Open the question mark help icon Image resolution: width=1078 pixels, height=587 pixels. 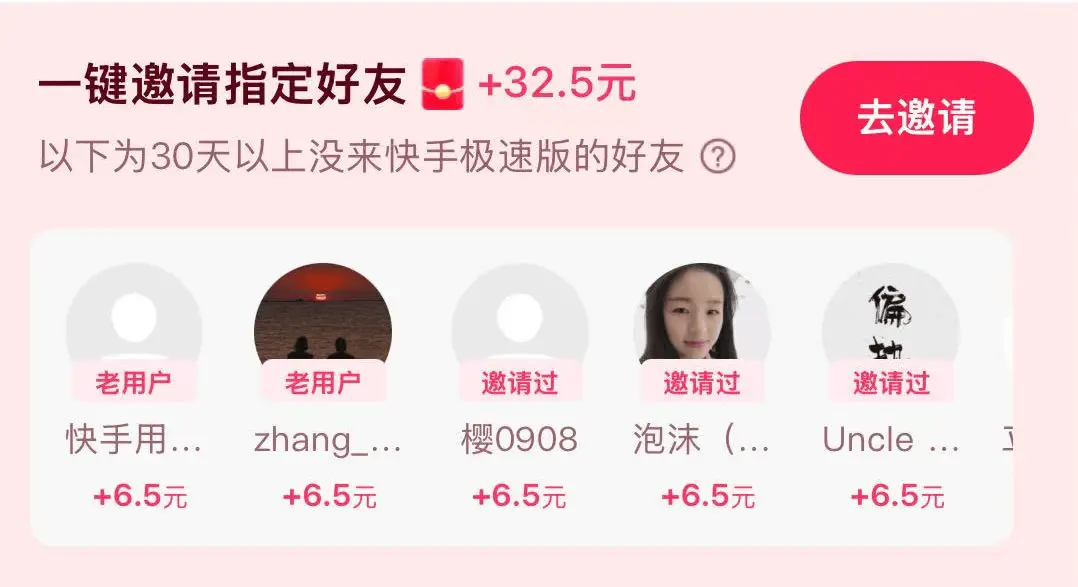[x=718, y=157]
